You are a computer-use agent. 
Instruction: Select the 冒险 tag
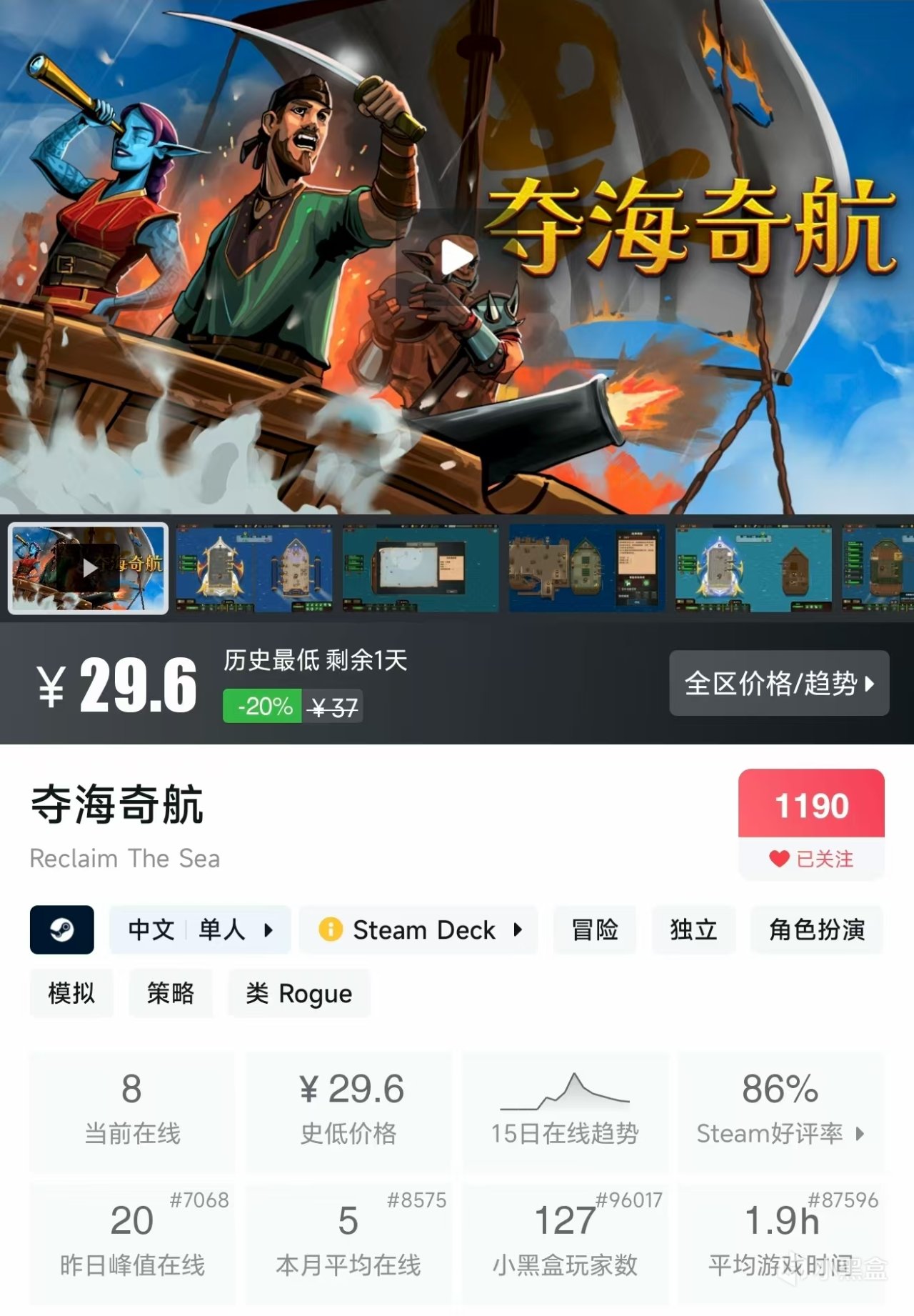click(x=594, y=929)
